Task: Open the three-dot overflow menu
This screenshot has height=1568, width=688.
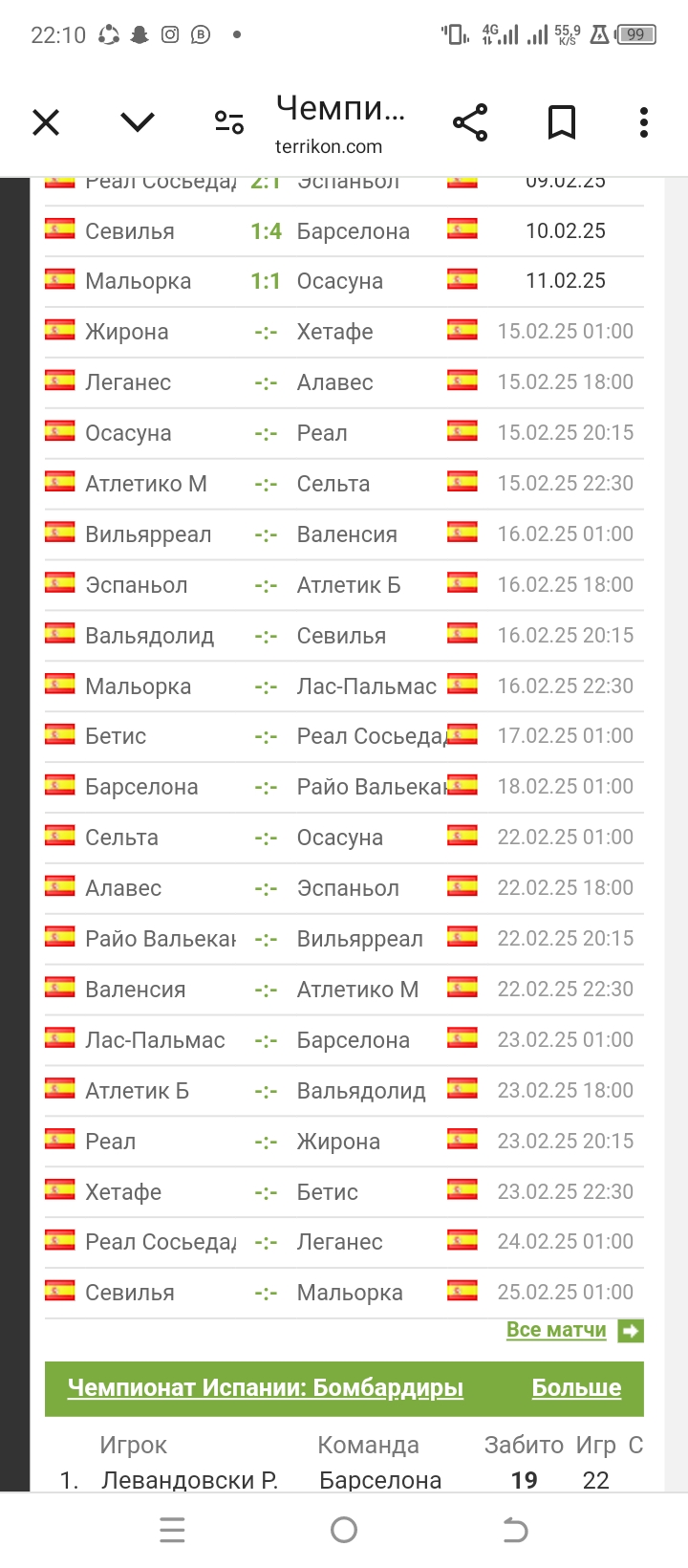Action: pos(644,122)
